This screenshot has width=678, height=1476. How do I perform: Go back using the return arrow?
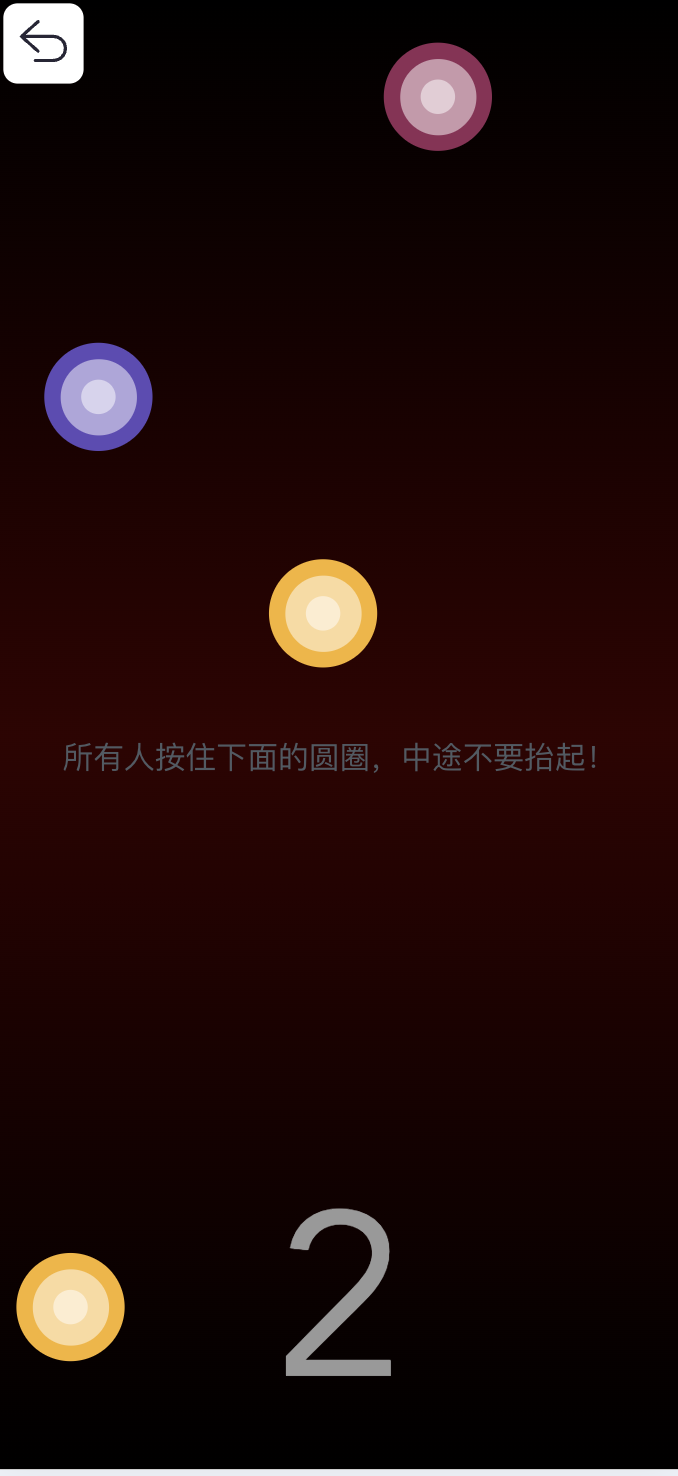coord(43,43)
